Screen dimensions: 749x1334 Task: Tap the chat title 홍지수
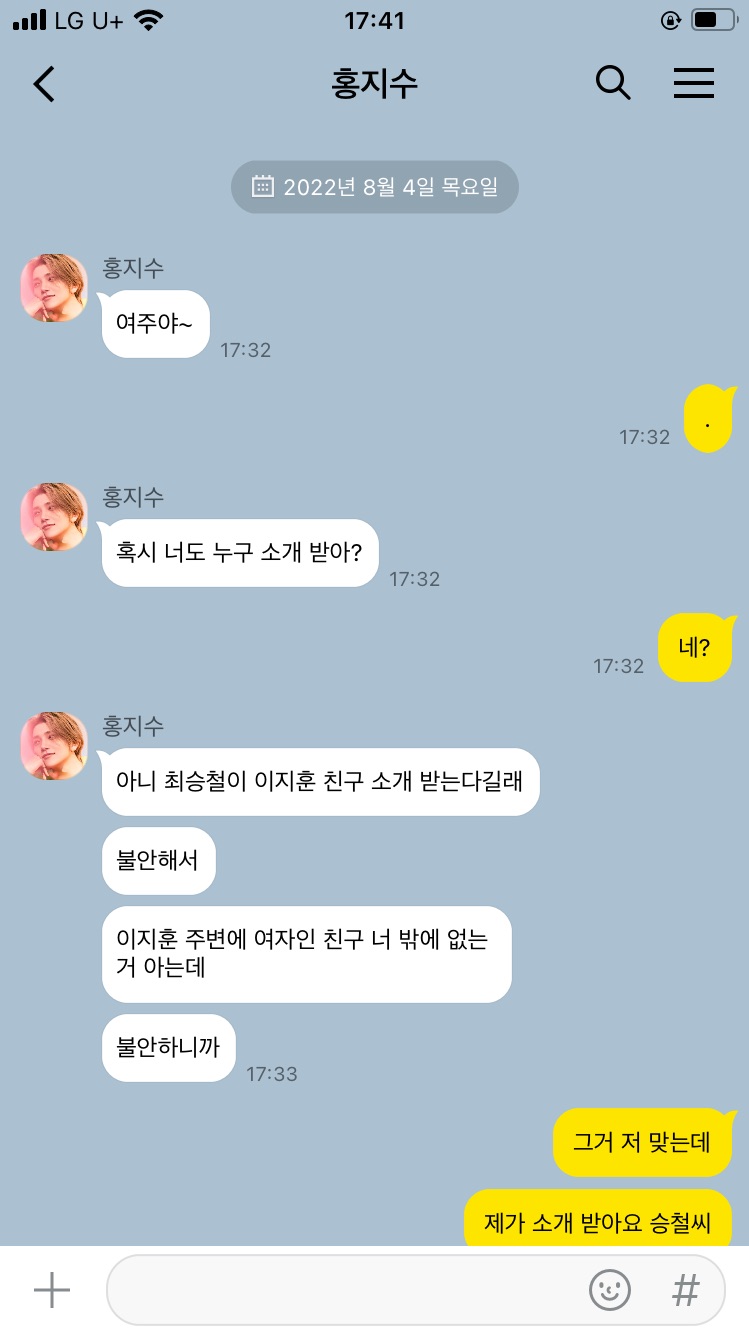click(374, 84)
